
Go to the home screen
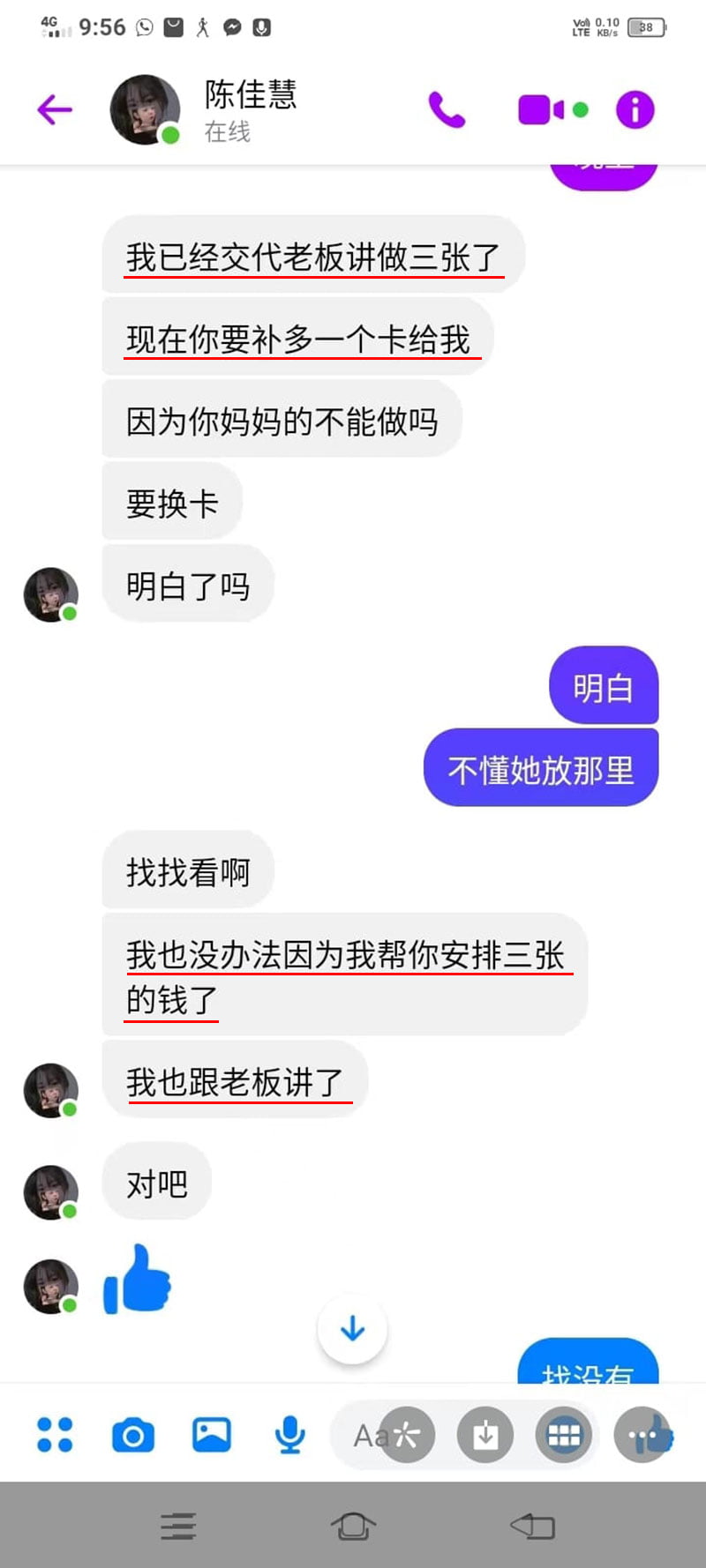(x=353, y=1526)
